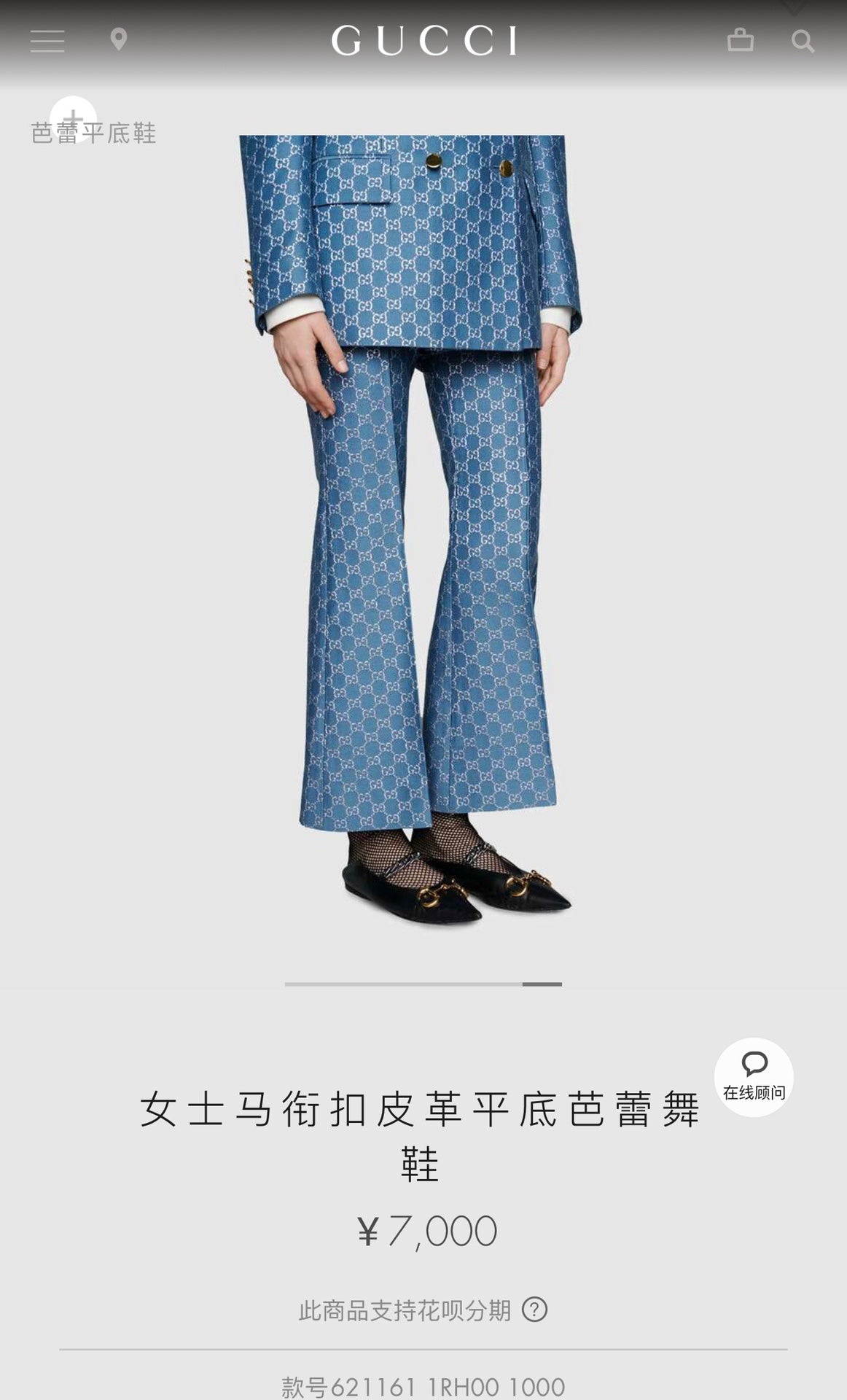Chat with the online advisor
The image size is (847, 1400).
click(x=754, y=1076)
